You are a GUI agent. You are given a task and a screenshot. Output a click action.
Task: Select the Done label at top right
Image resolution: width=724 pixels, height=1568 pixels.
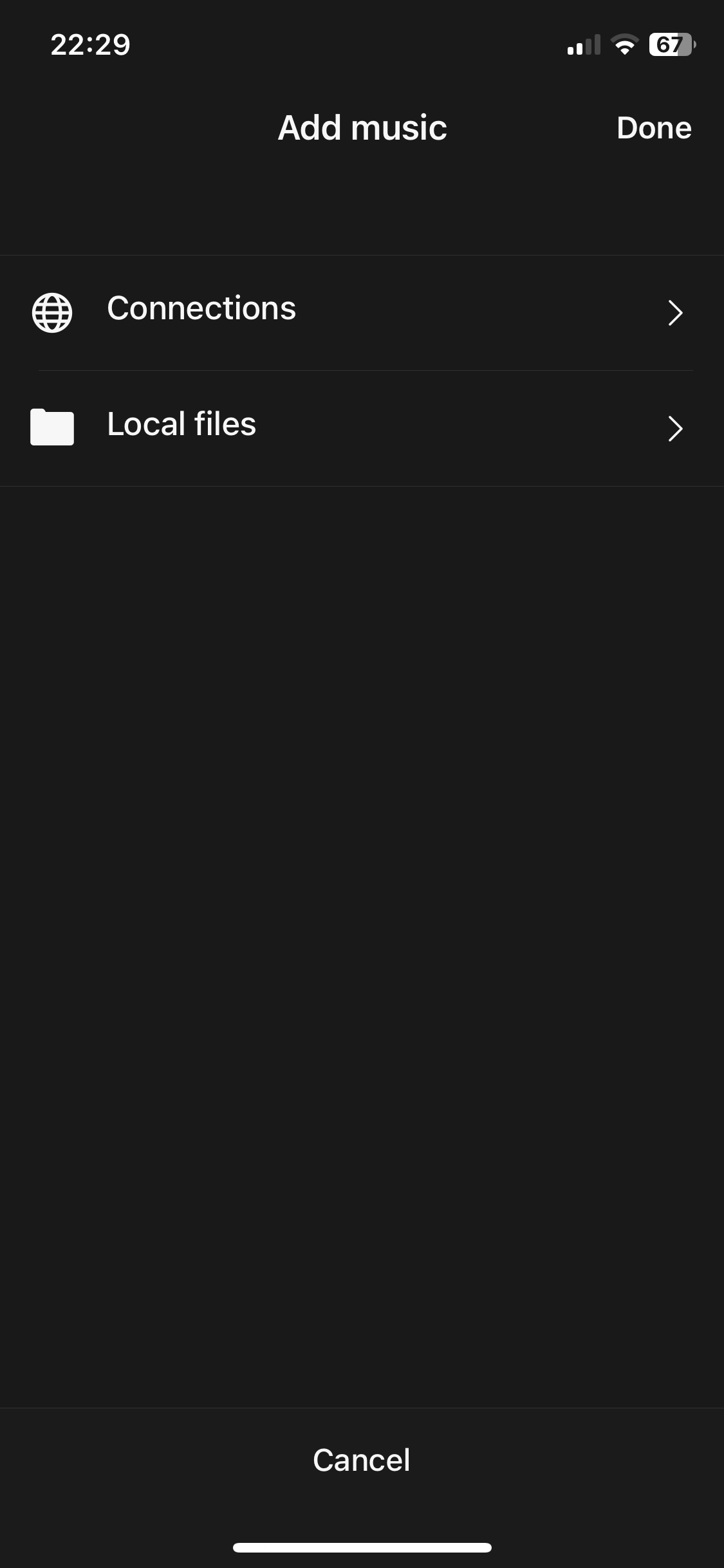(654, 127)
